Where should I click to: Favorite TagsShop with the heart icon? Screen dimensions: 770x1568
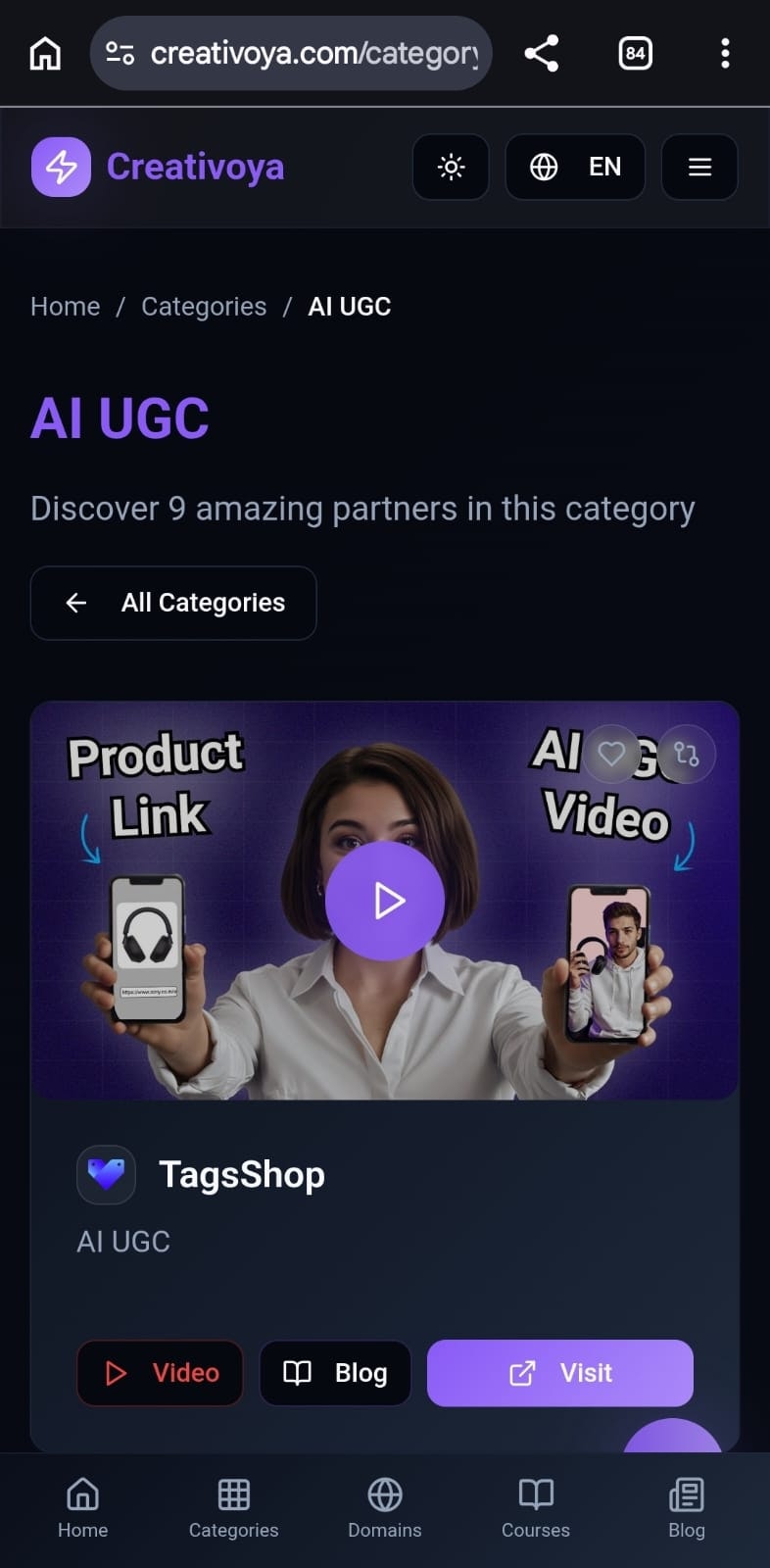pos(611,754)
